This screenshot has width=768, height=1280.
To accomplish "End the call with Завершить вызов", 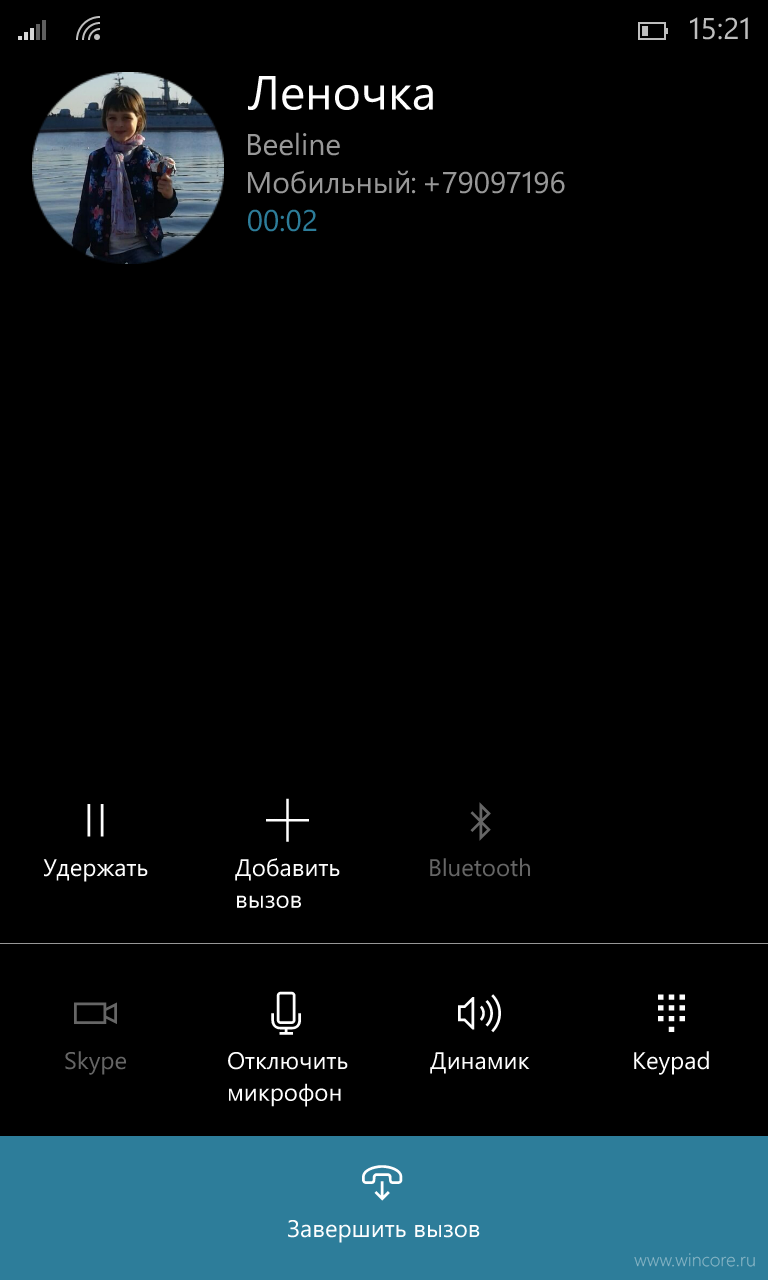I will [x=384, y=1208].
